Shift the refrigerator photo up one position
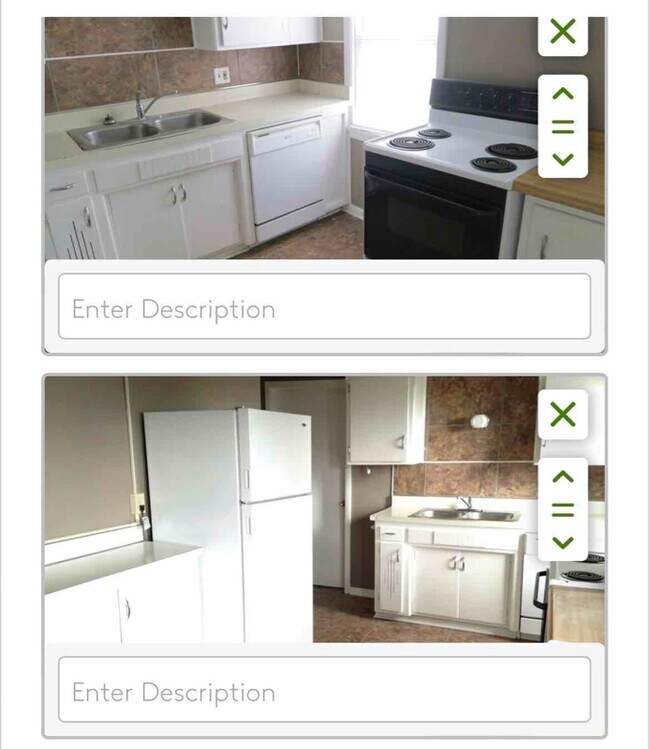This screenshot has height=749, width=650. click(x=563, y=477)
